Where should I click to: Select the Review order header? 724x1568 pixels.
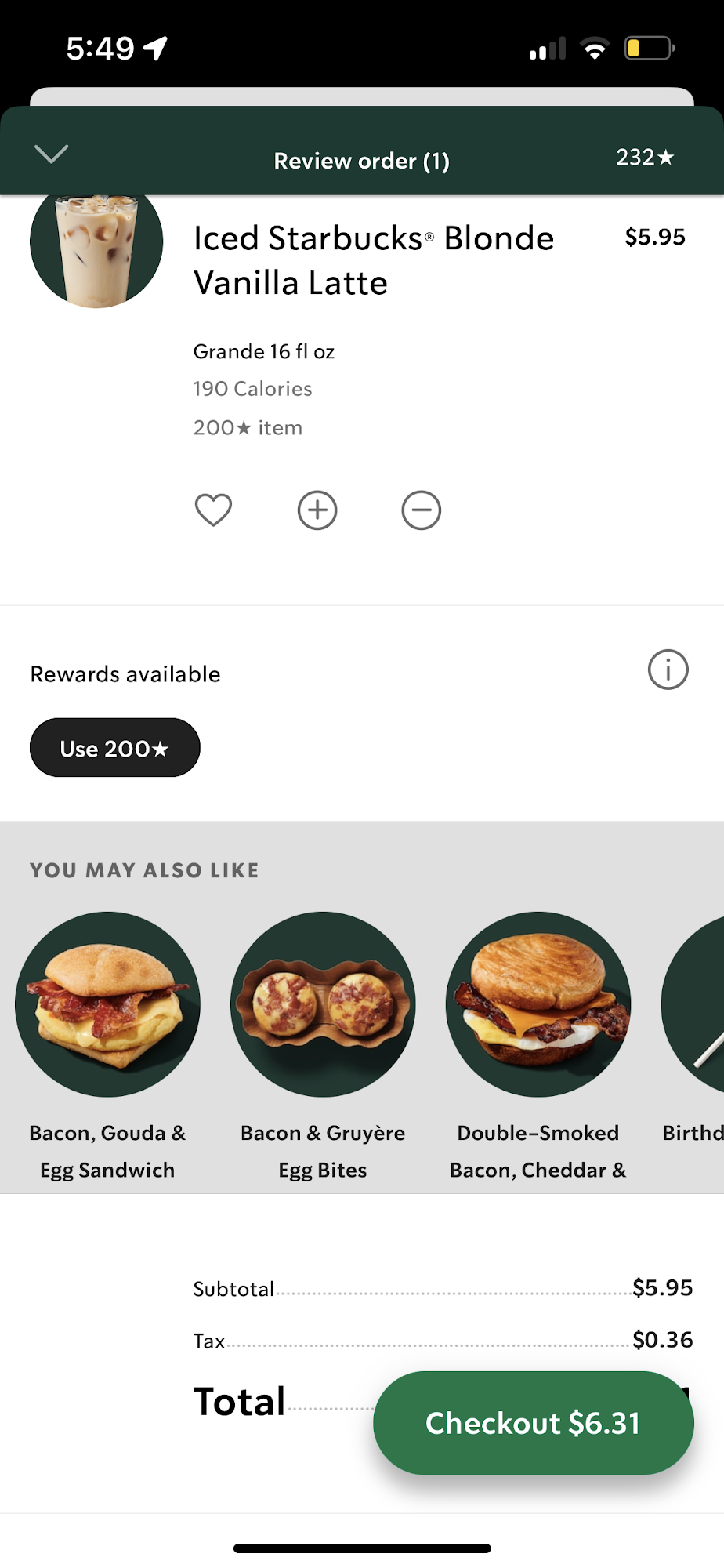point(361,160)
